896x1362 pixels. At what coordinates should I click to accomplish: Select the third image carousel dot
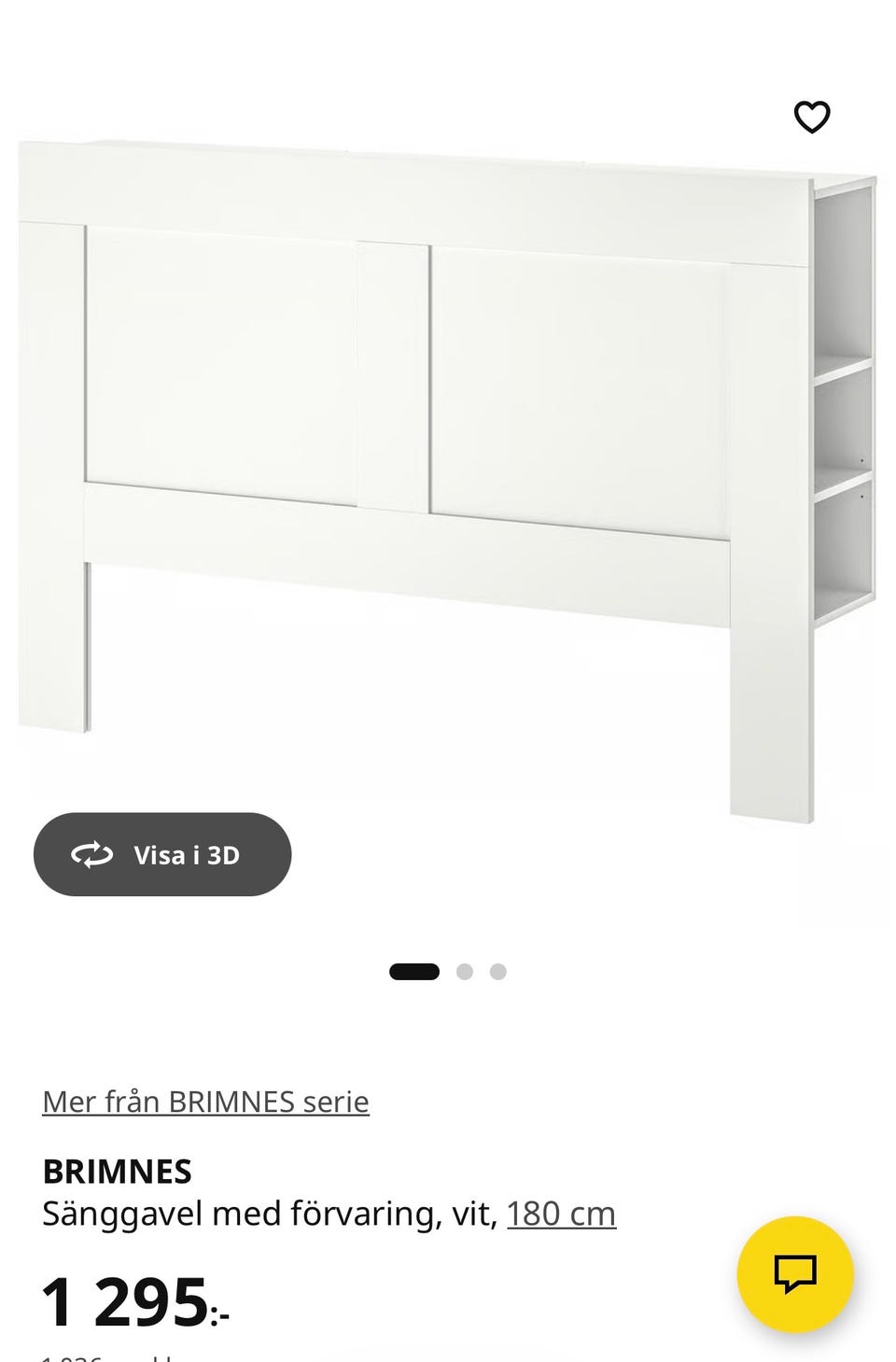499,971
